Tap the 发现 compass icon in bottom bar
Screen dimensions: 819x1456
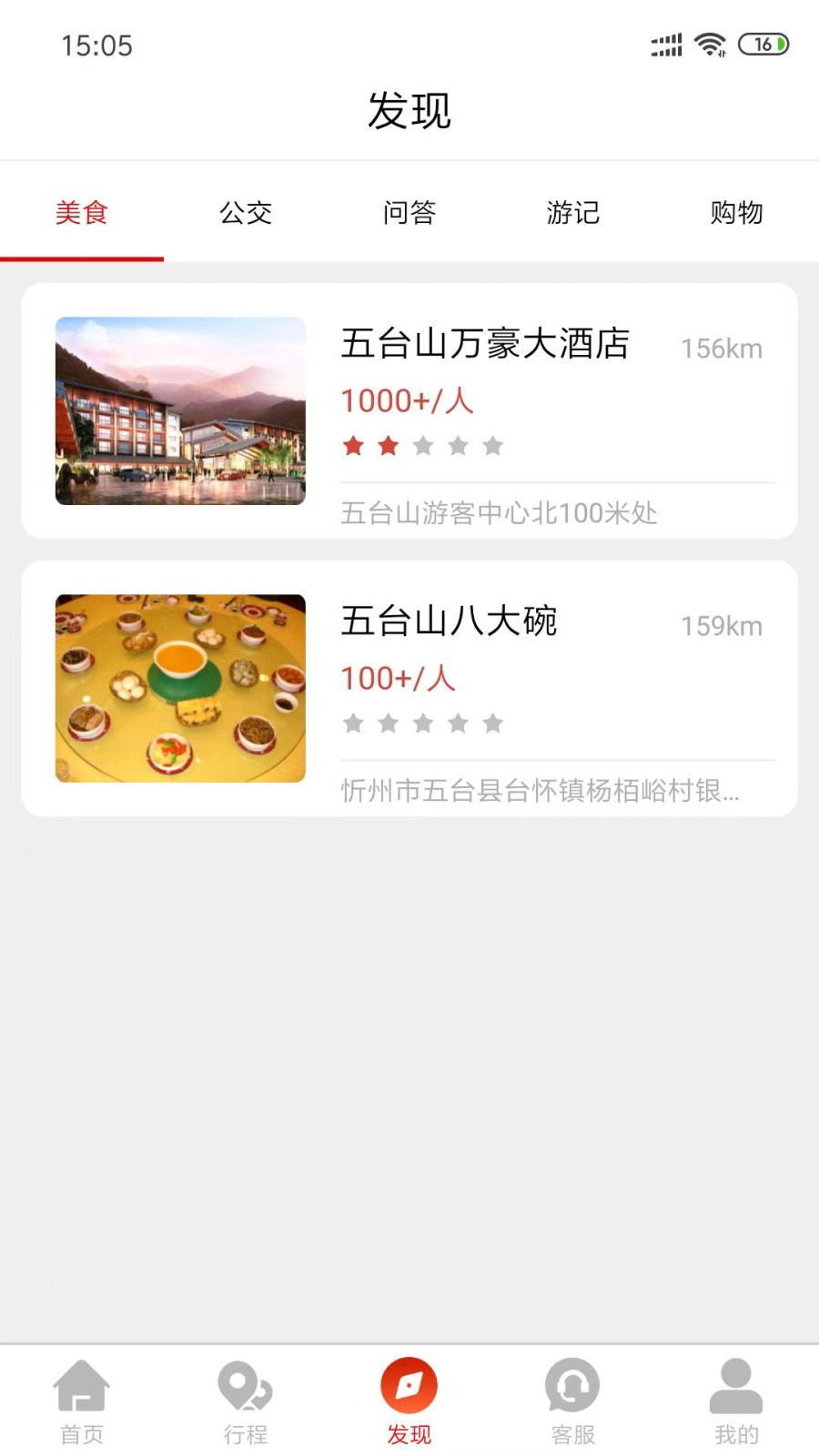(x=409, y=1385)
